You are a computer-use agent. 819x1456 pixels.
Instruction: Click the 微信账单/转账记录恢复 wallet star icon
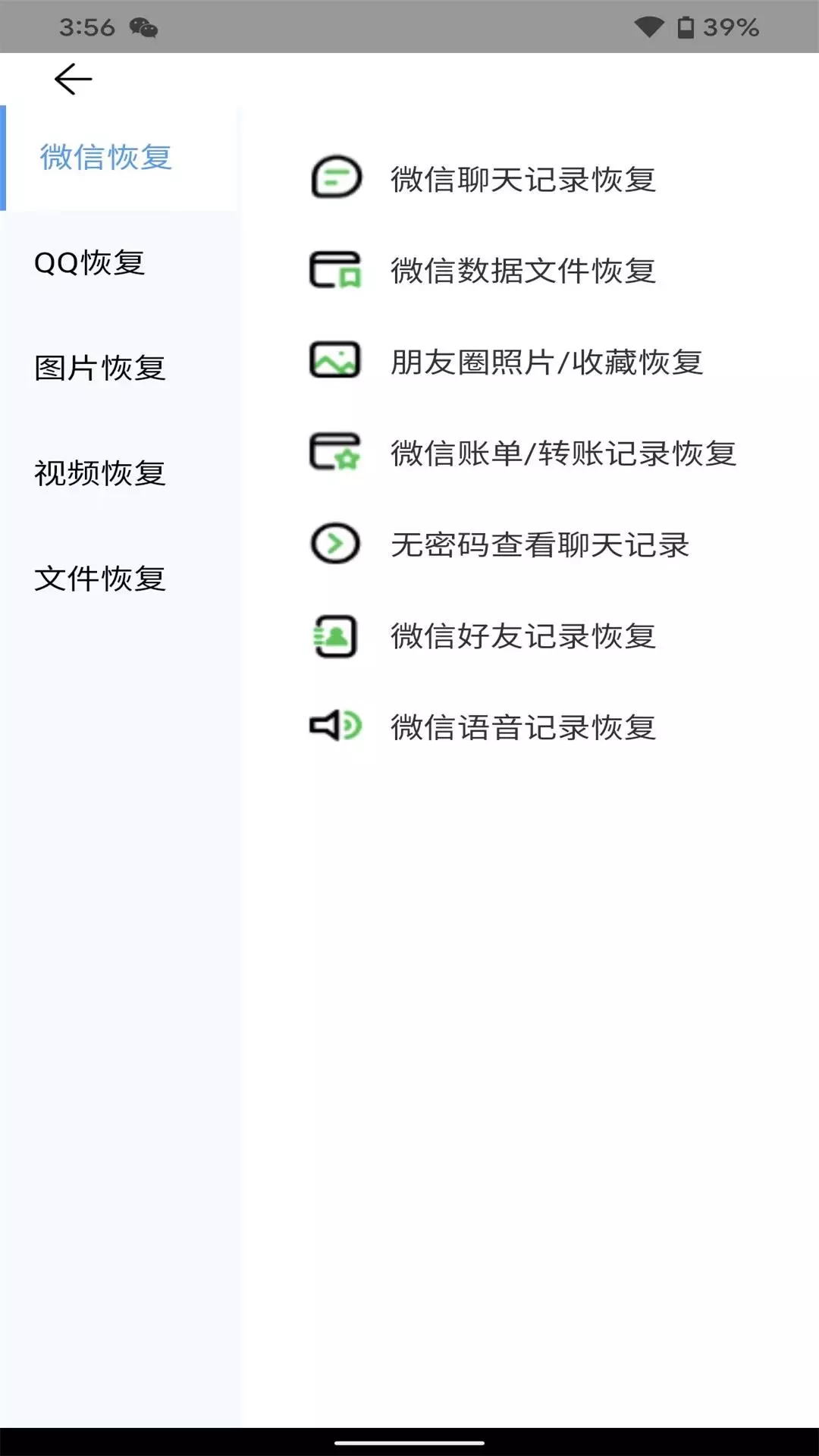tap(336, 453)
